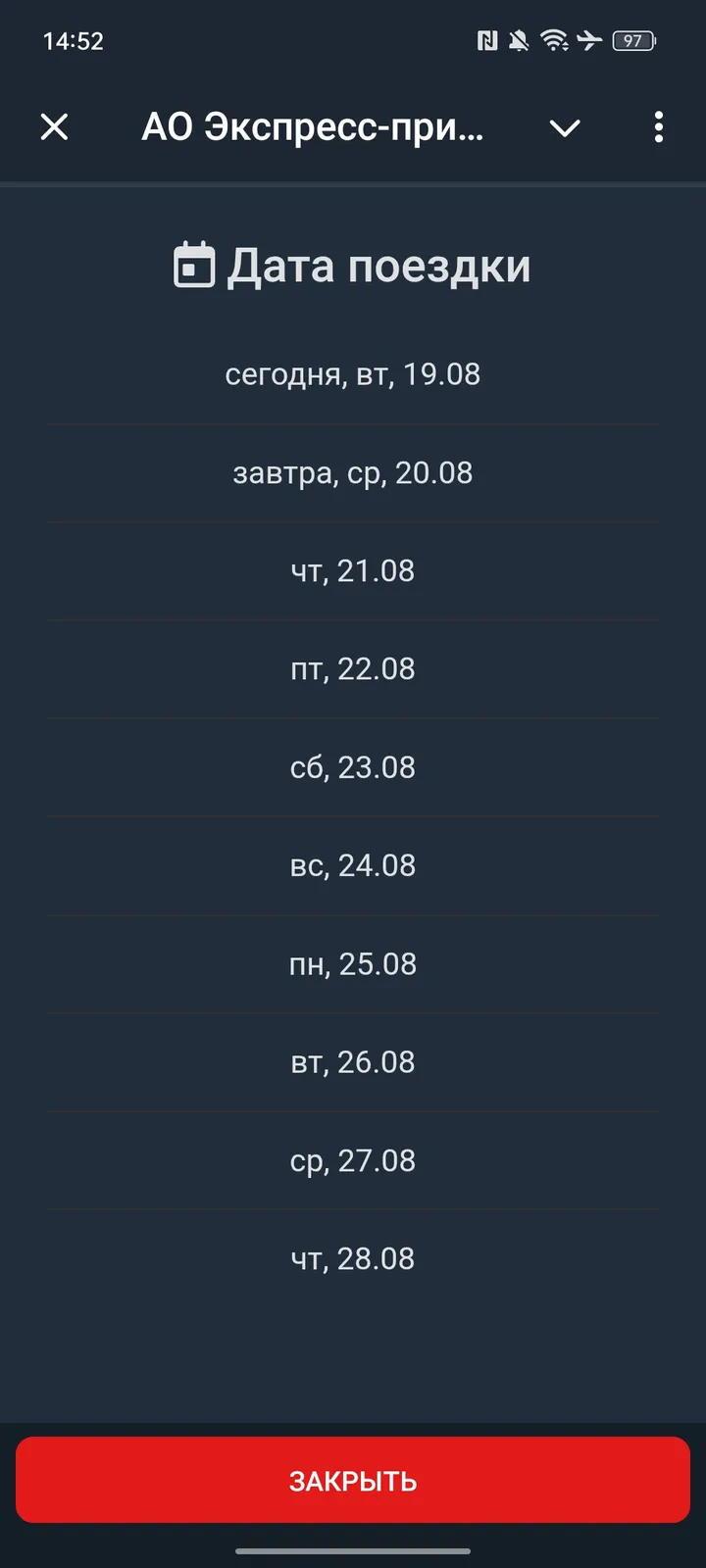Expand the АО Экспресс-при carrier dropdown chevron
The width and height of the screenshot is (706, 1568).
[x=565, y=127]
